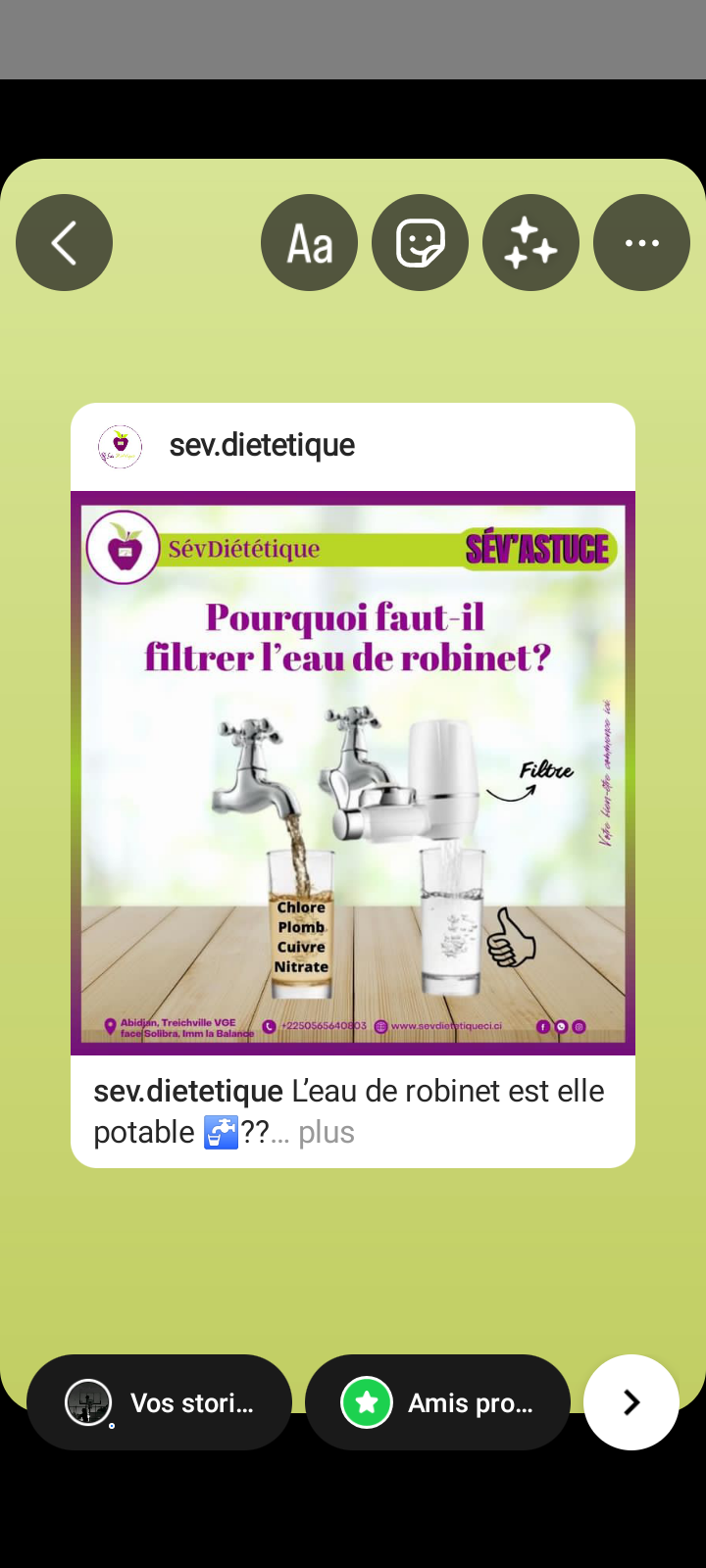The width and height of the screenshot is (706, 1568).
Task: Open the sparkle effects tool
Action: (x=530, y=243)
